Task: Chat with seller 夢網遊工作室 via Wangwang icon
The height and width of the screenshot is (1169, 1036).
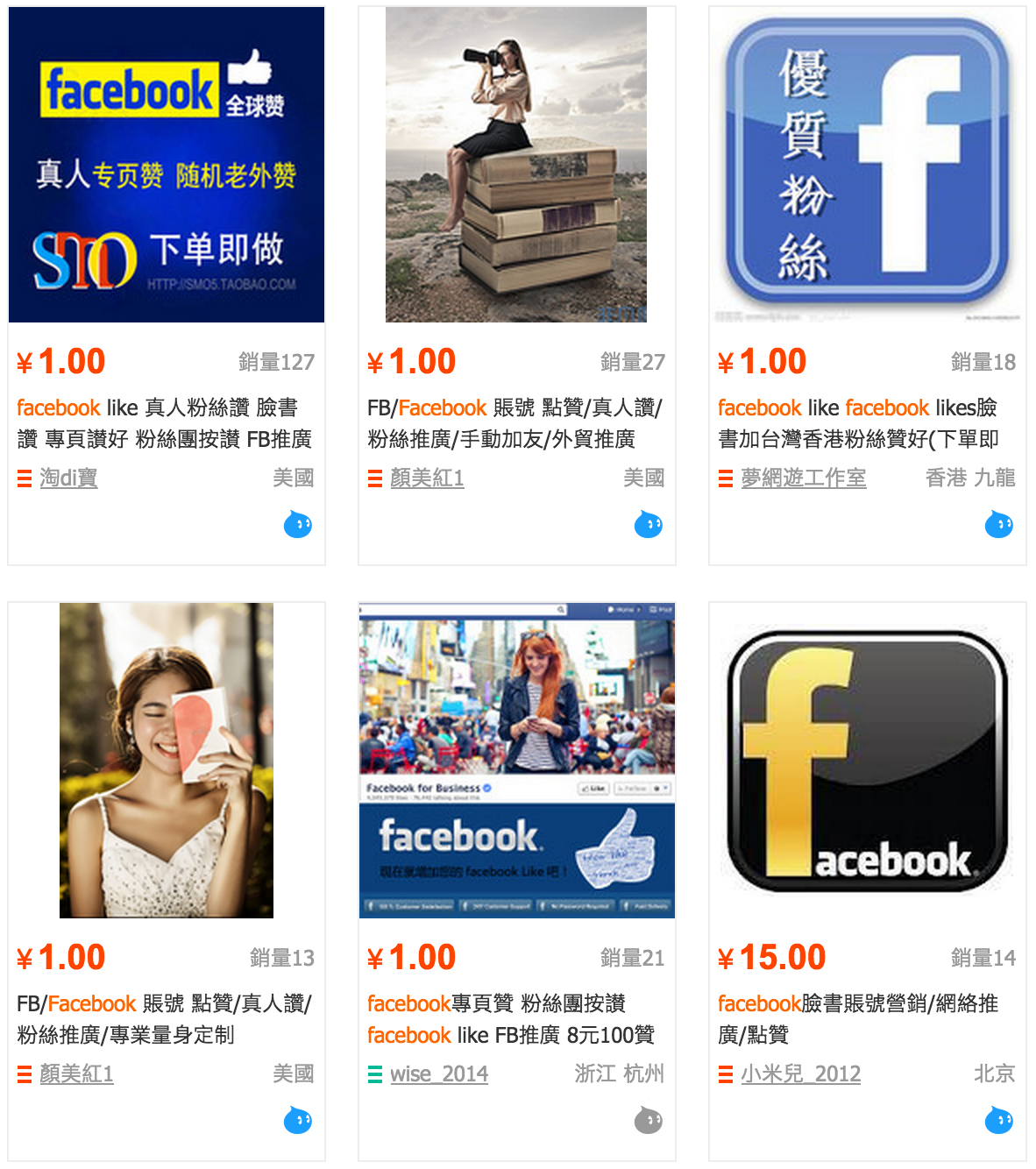Action: tap(998, 525)
